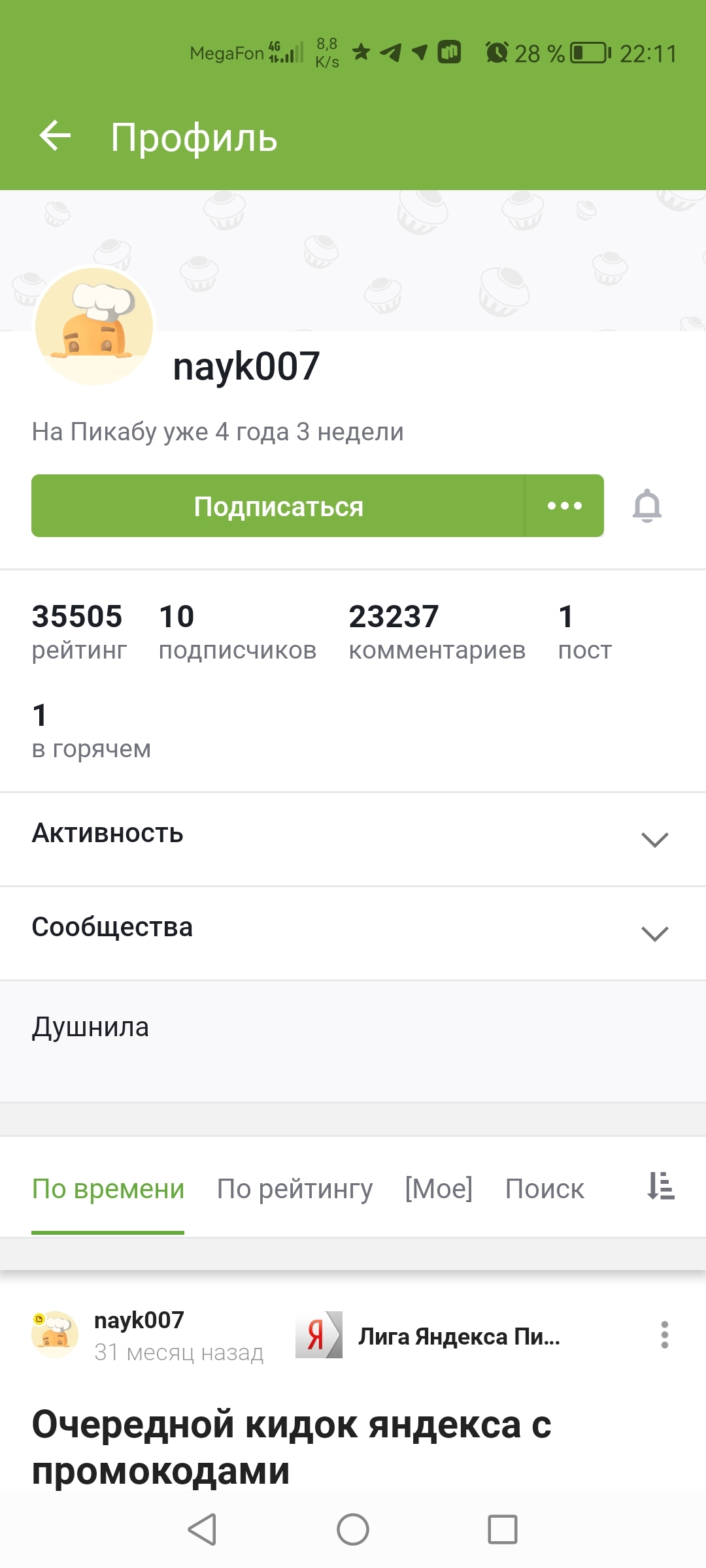Tap nayk007's profile avatar
The height and width of the screenshot is (1568, 706).
pyautogui.click(x=94, y=326)
